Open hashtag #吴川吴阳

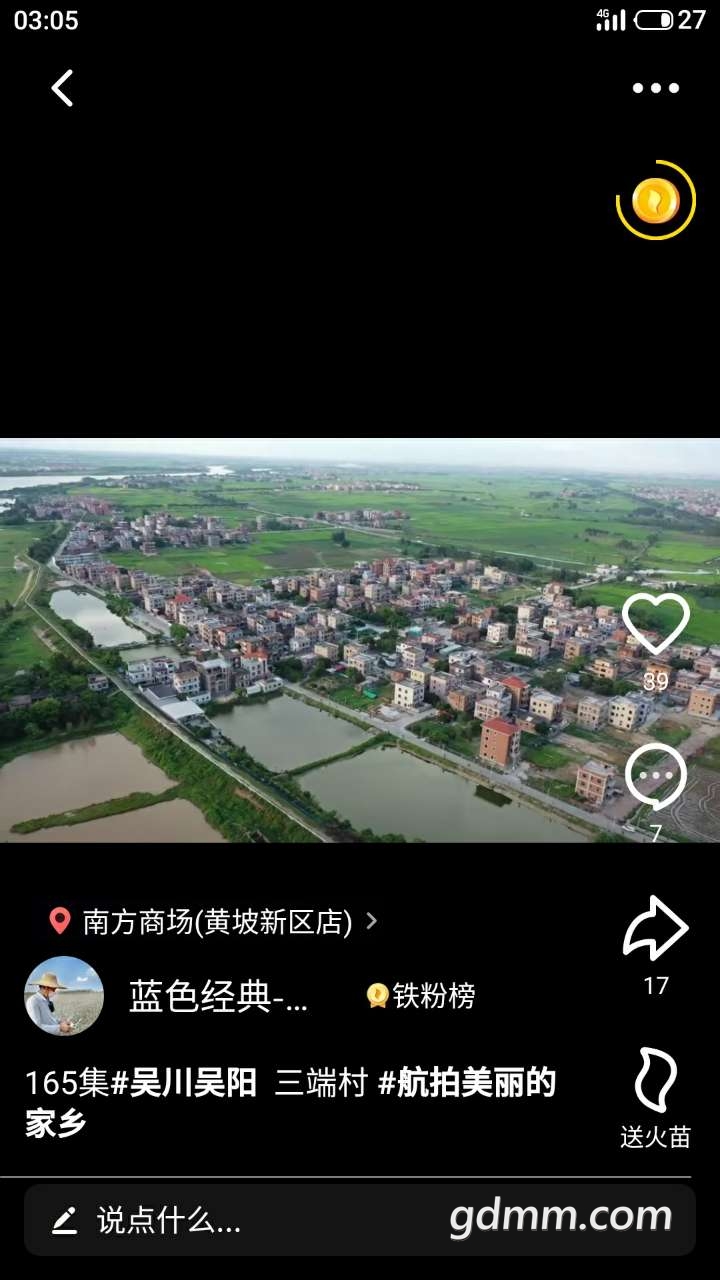[x=184, y=1083]
